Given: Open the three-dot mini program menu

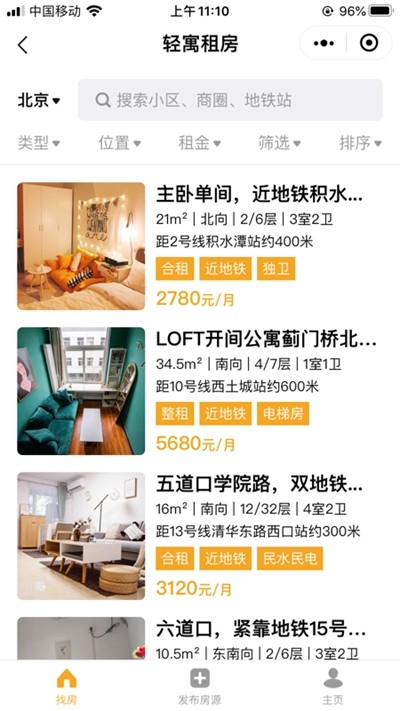Looking at the screenshot, I should point(324,44).
